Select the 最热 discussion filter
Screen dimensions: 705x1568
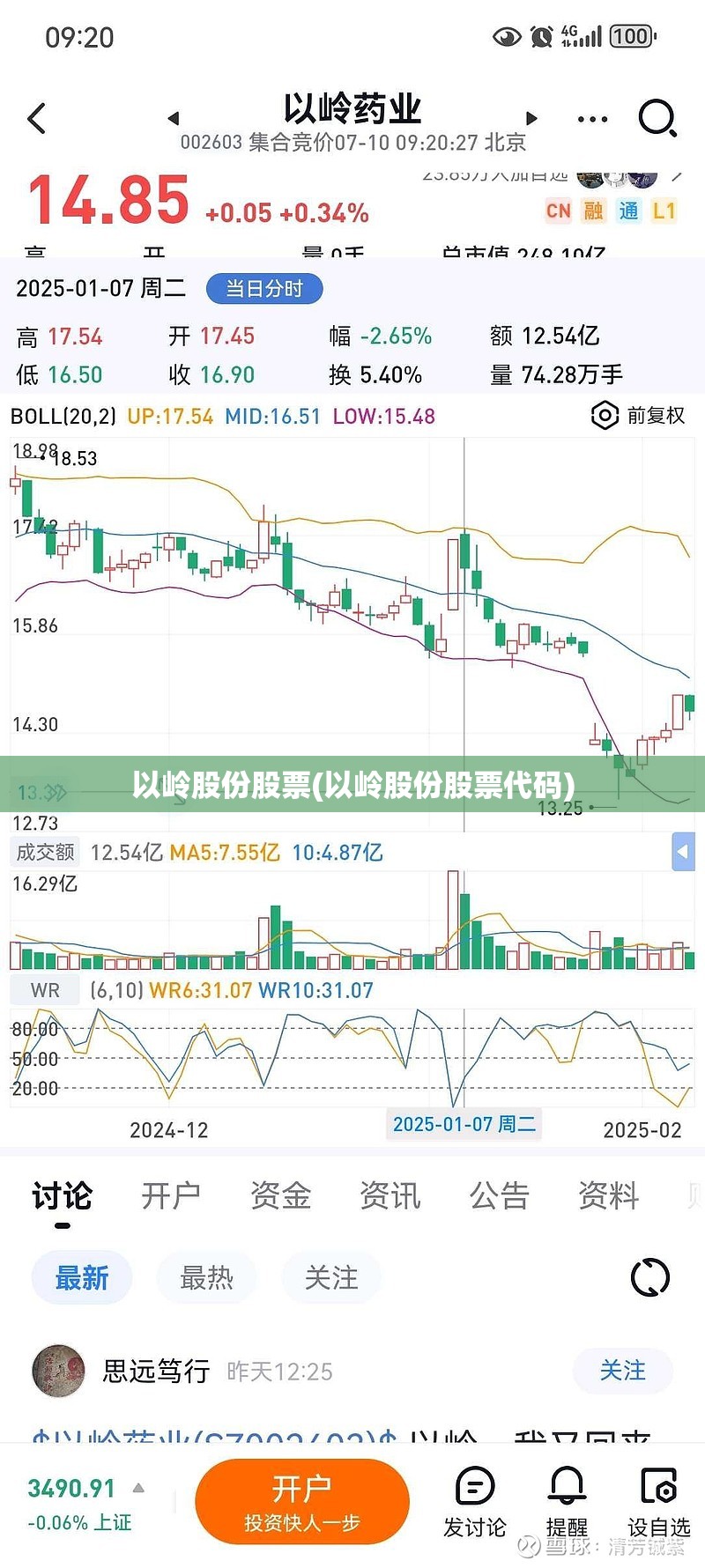(x=207, y=1277)
